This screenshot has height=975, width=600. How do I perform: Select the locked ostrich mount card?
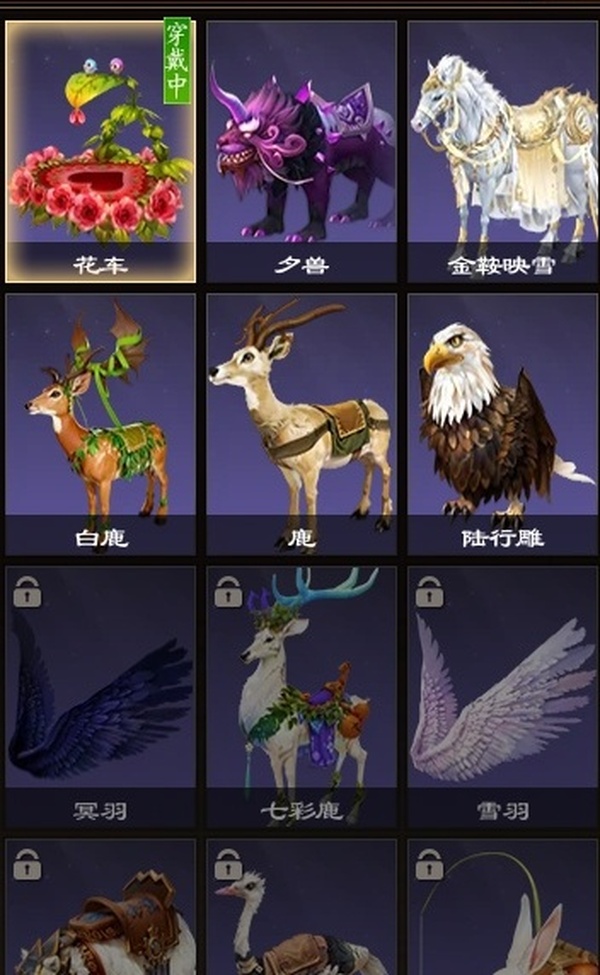pos(301,910)
